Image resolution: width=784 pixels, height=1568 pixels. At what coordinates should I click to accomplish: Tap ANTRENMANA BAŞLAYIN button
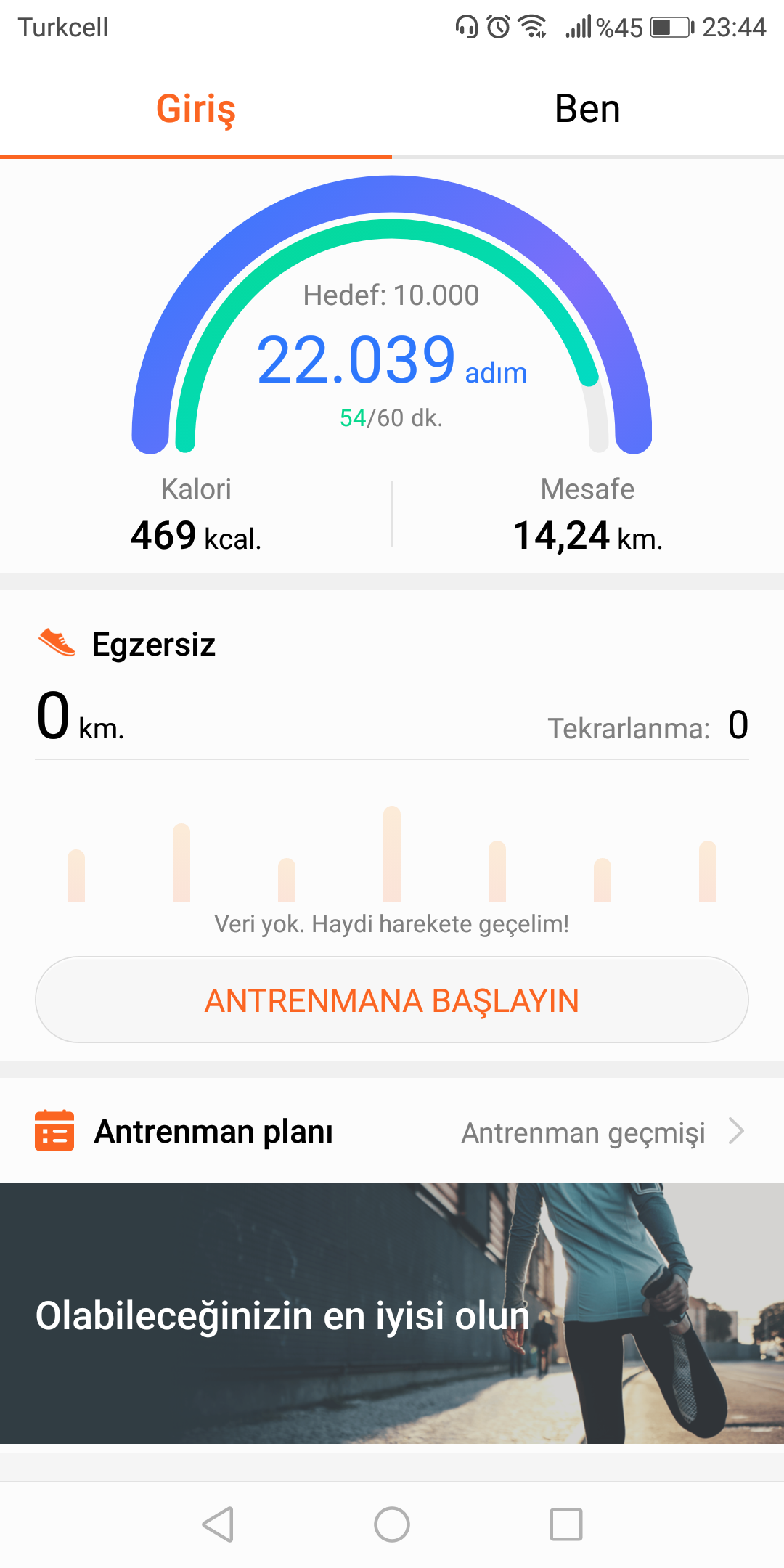(392, 1000)
